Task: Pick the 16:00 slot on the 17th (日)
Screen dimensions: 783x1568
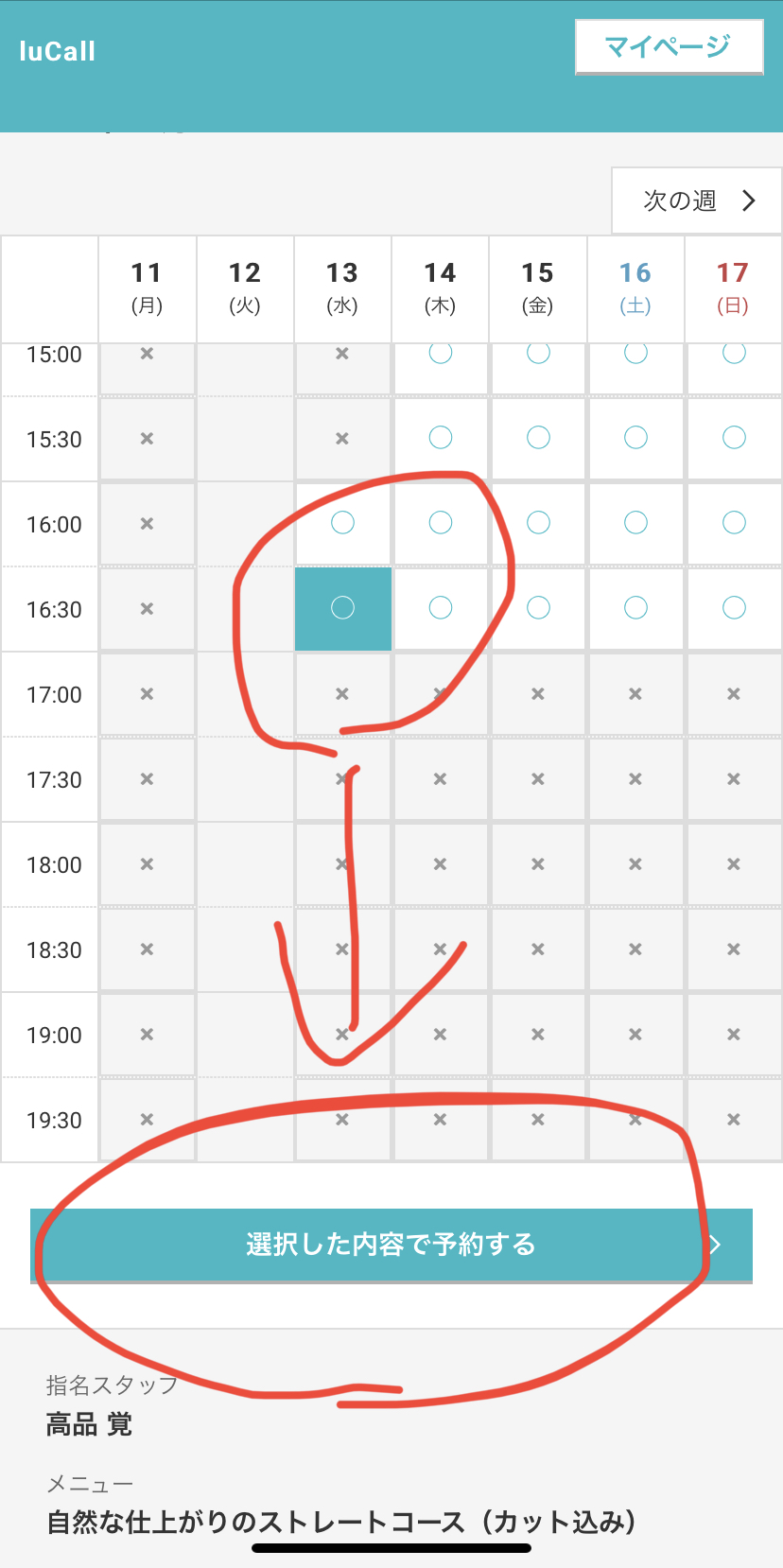Action: (734, 523)
